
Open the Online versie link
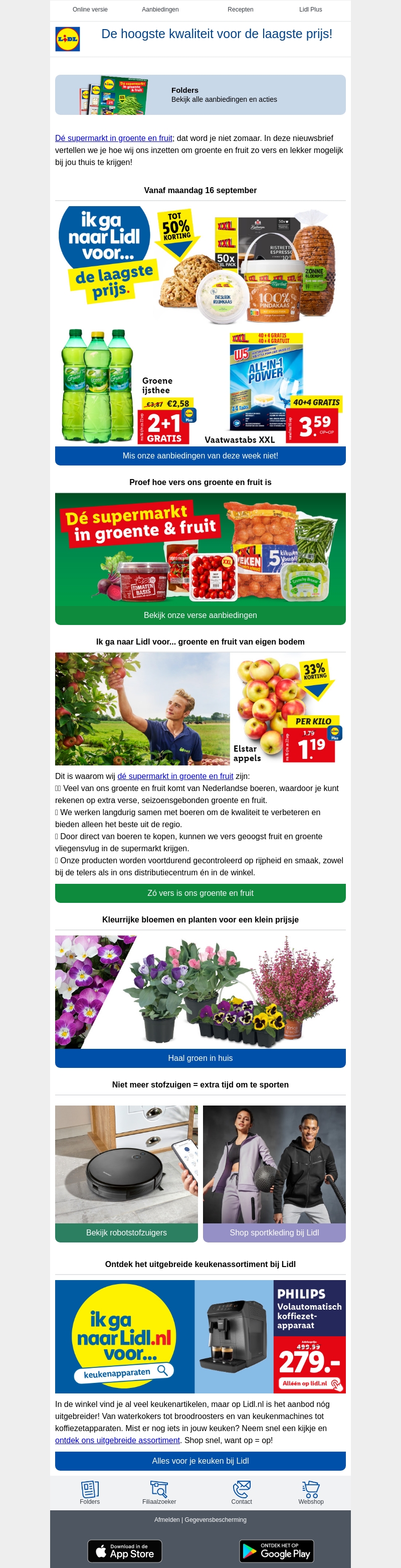click(x=90, y=10)
